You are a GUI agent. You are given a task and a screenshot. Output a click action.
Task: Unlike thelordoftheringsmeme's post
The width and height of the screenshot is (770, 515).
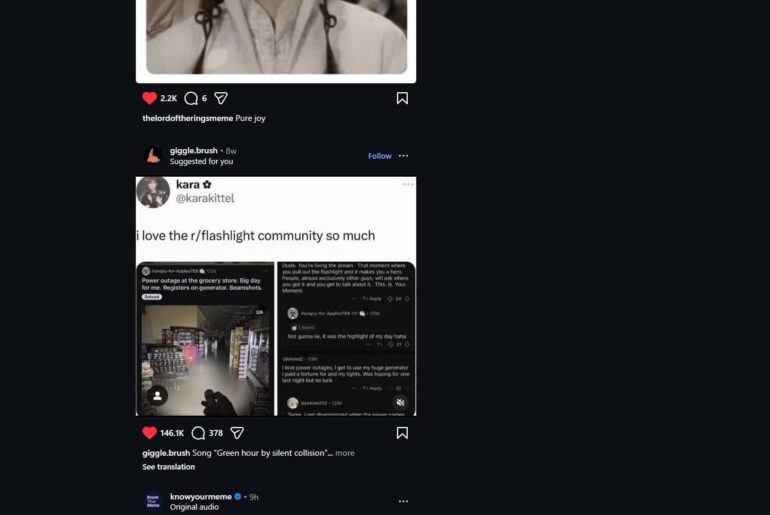[150, 98]
